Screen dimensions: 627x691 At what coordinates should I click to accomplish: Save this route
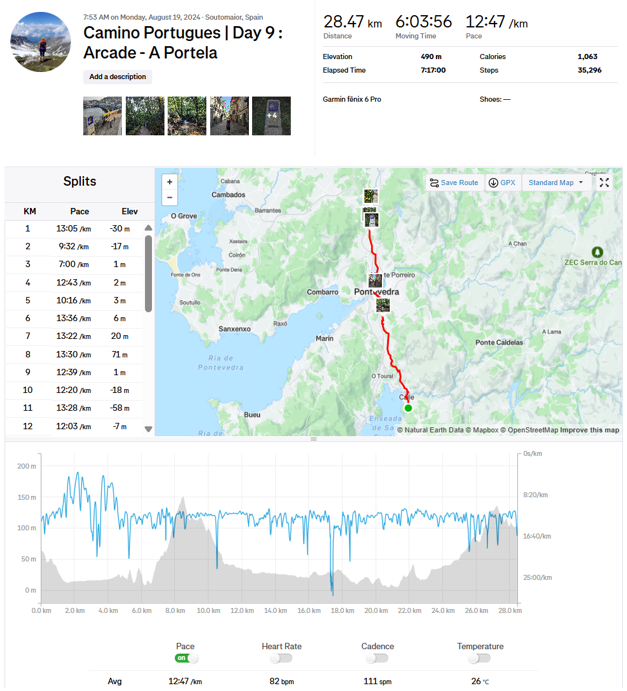pos(454,183)
